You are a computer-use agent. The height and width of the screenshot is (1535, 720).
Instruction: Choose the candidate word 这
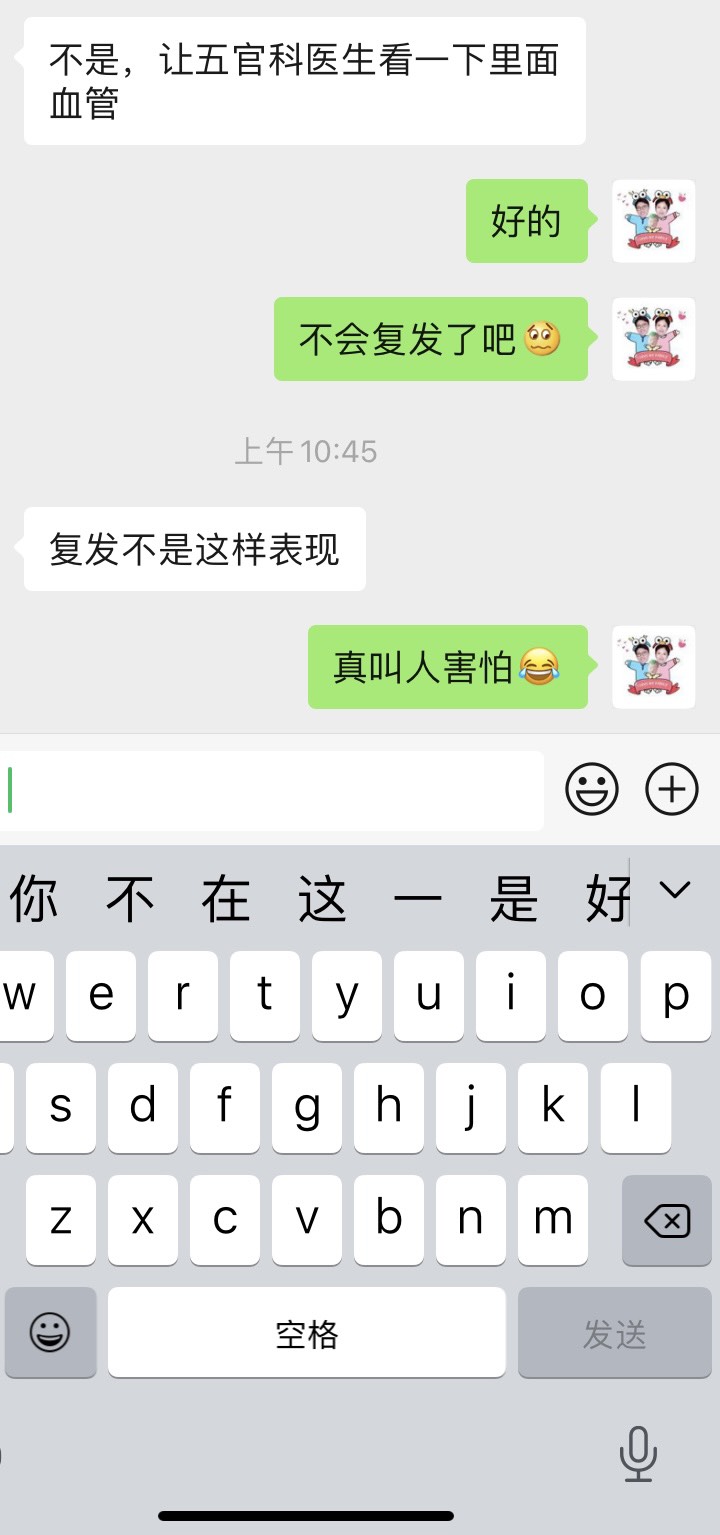click(322, 899)
